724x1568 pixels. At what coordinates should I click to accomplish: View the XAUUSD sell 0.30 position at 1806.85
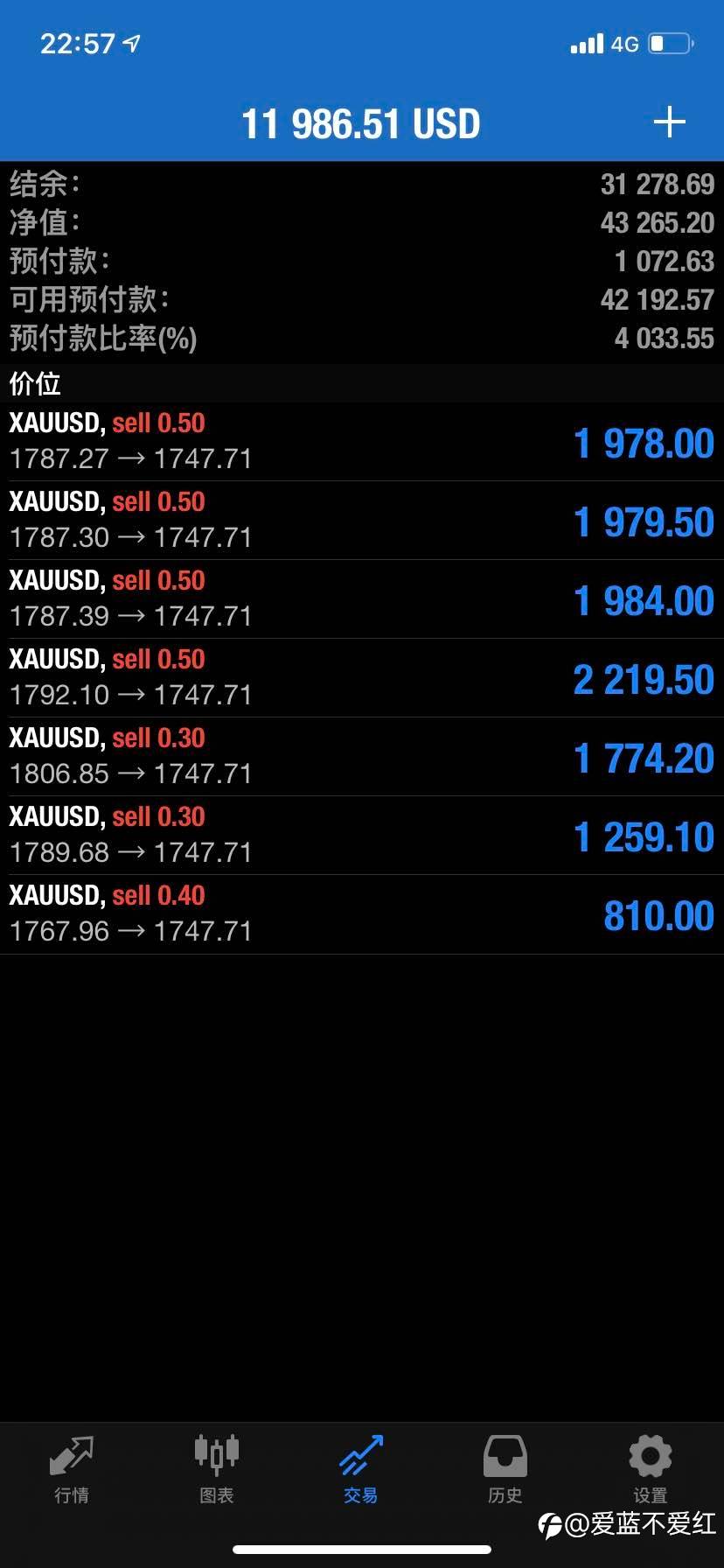[x=362, y=756]
